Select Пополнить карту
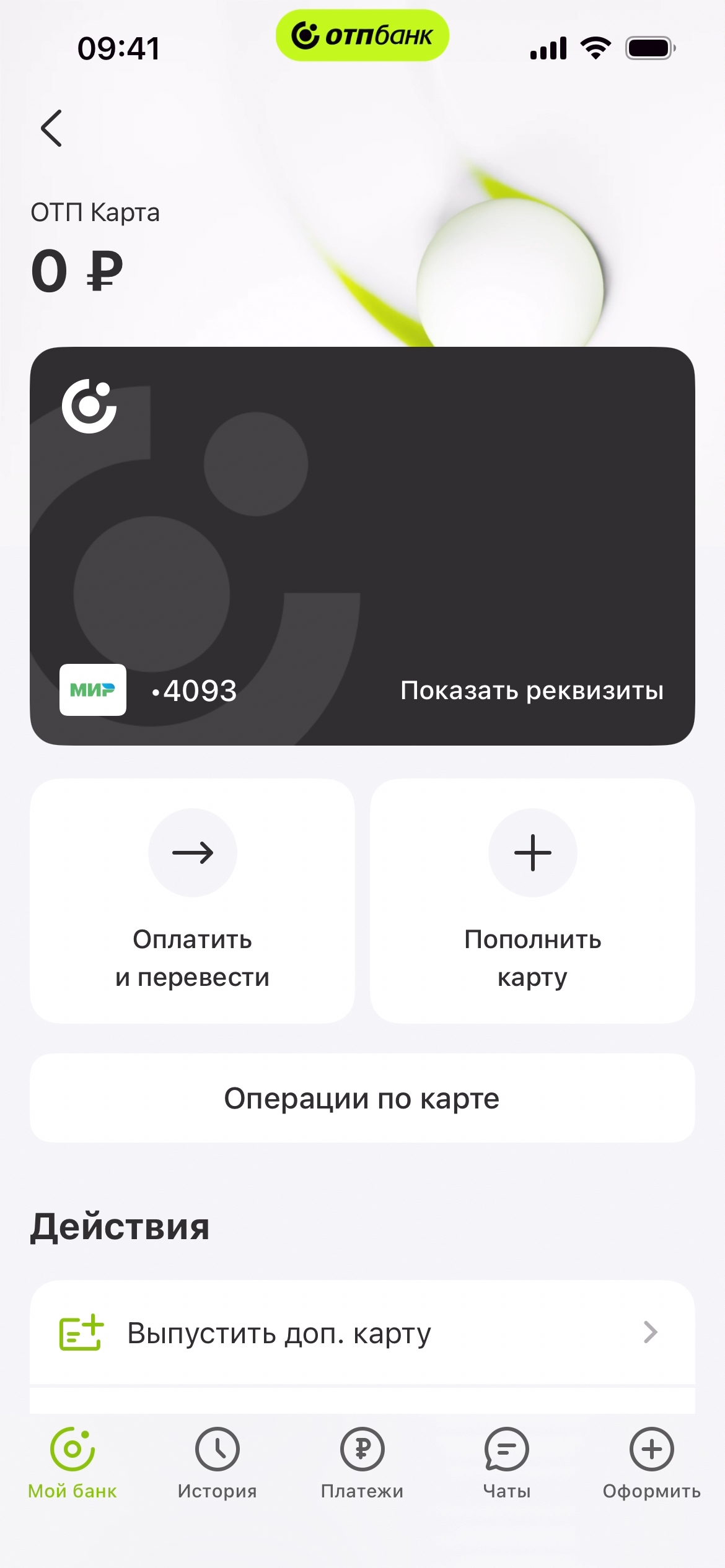The image size is (725, 1568). coord(532,900)
